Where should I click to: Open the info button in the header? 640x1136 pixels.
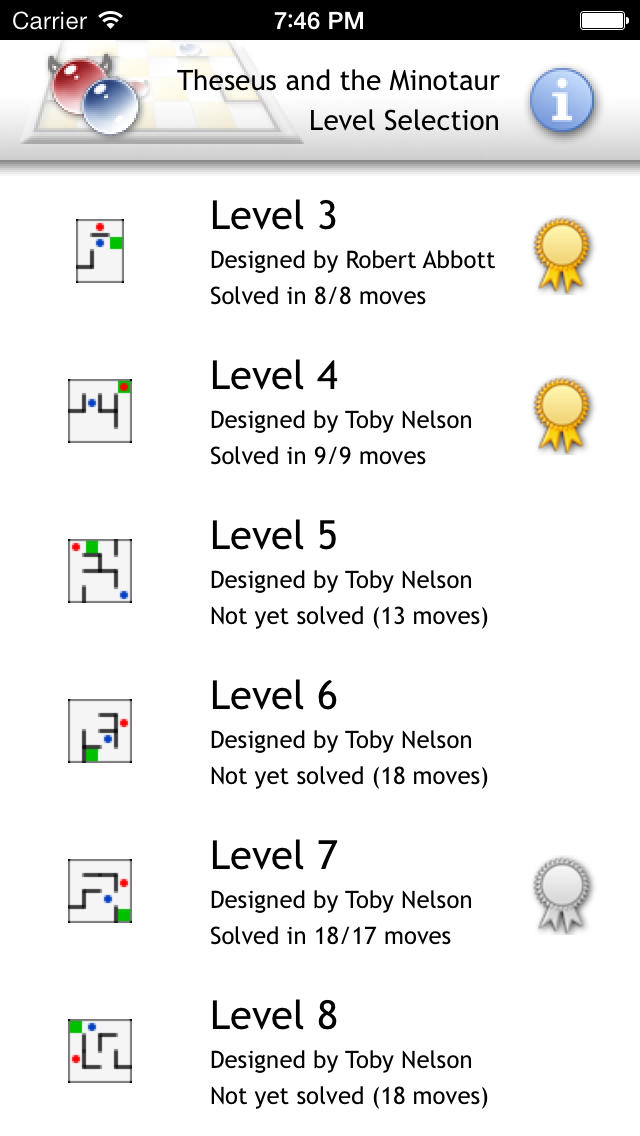point(562,101)
